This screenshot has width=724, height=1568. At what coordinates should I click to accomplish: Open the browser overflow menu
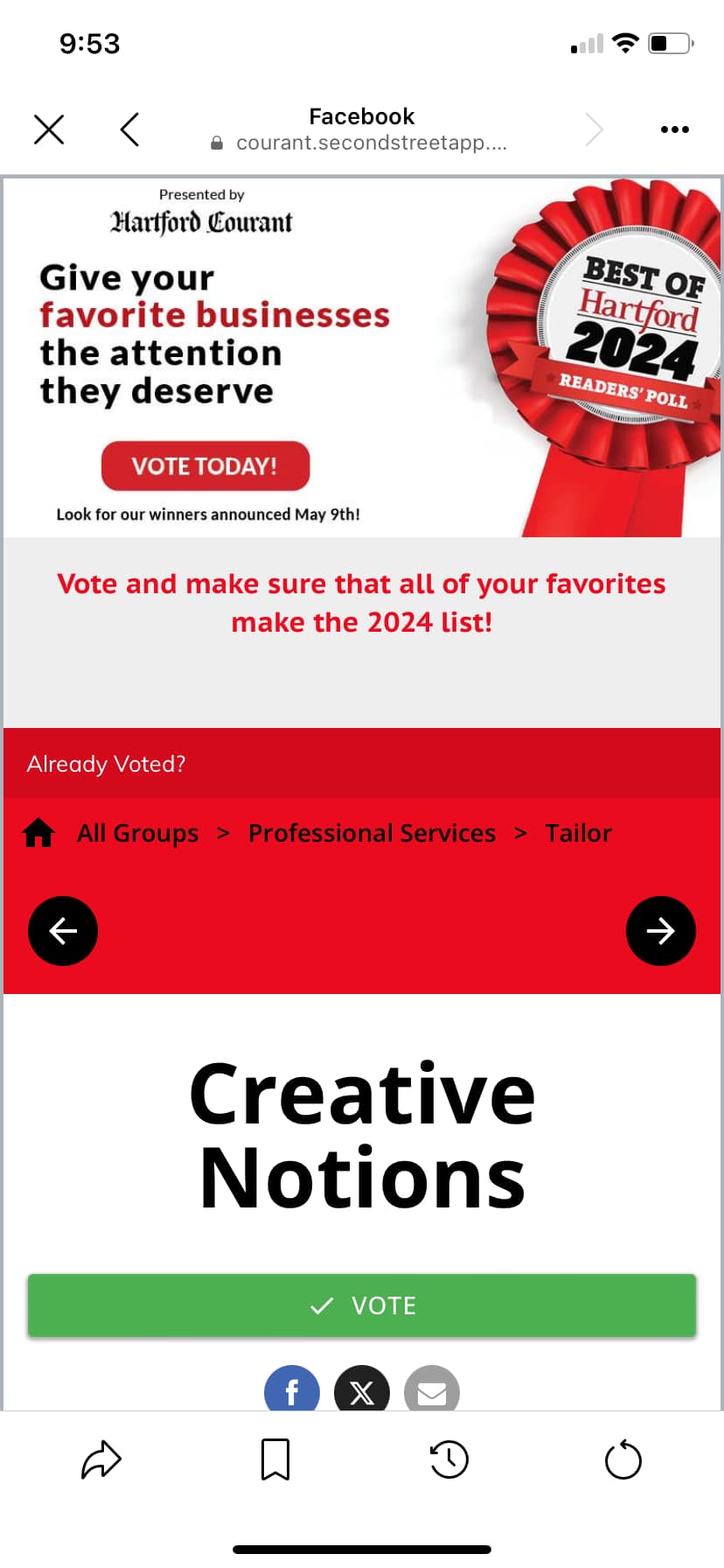pos(674,129)
